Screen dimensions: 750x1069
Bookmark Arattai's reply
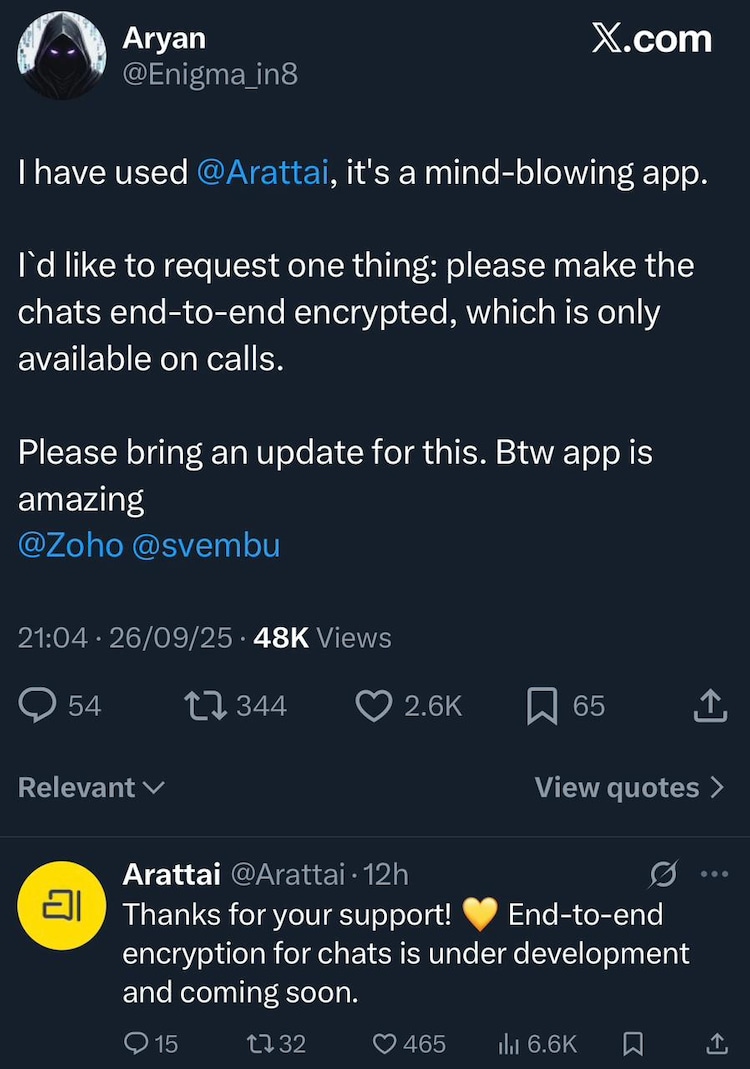[632, 1044]
